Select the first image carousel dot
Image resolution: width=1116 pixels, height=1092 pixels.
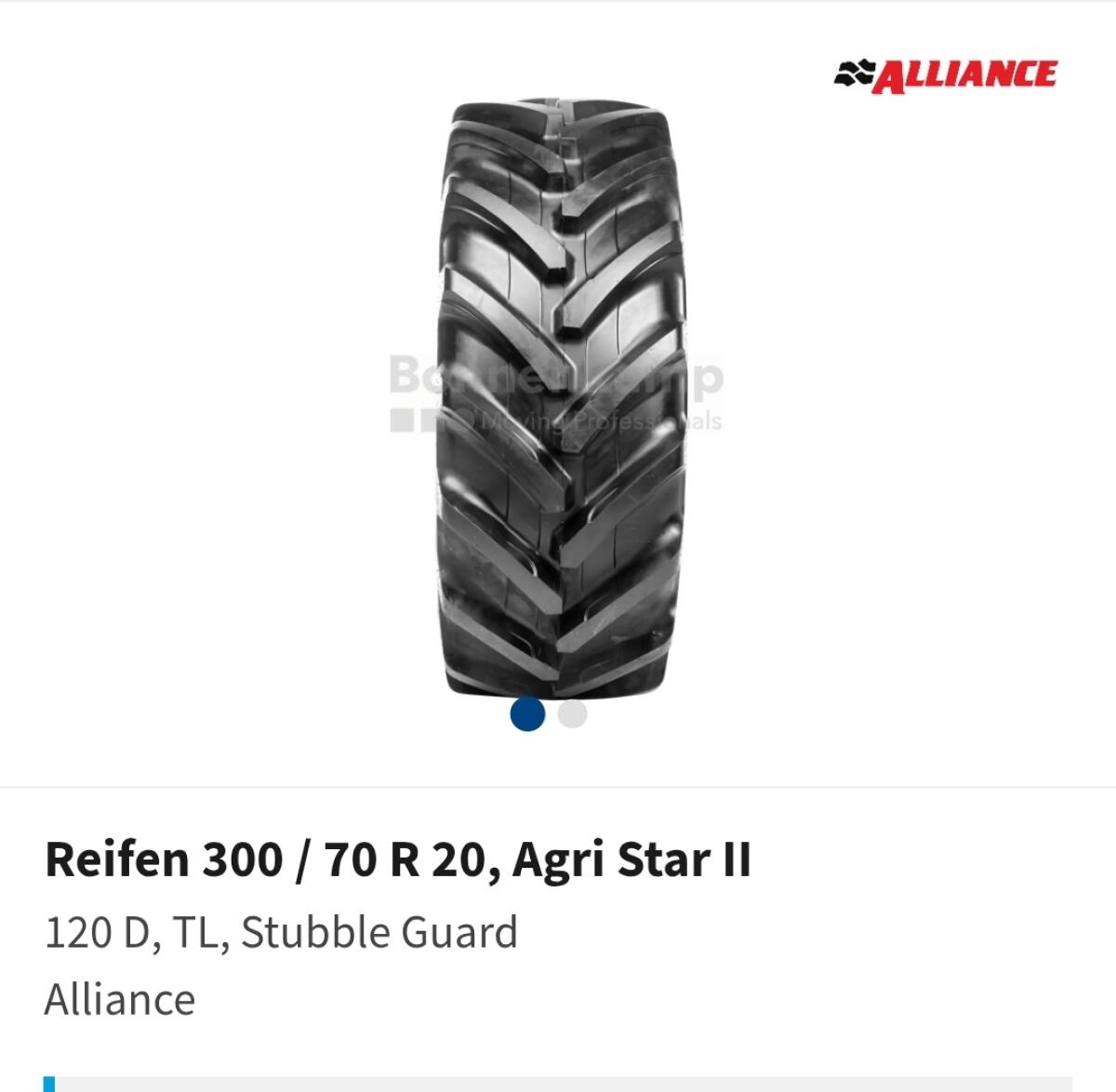pos(527,713)
